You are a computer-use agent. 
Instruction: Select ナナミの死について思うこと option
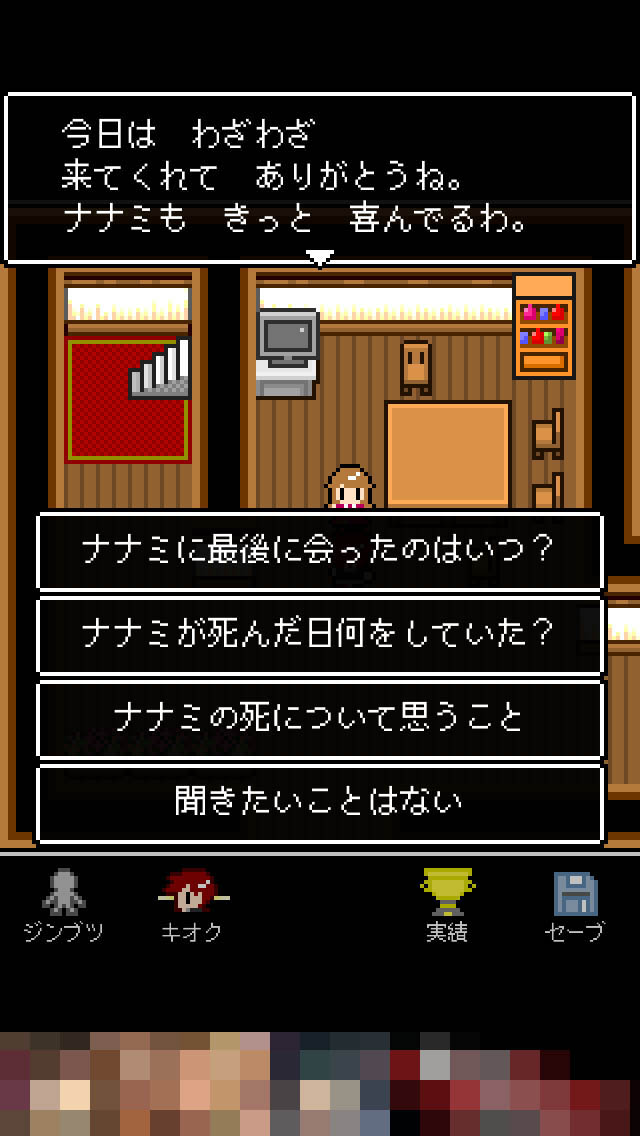[320, 718]
